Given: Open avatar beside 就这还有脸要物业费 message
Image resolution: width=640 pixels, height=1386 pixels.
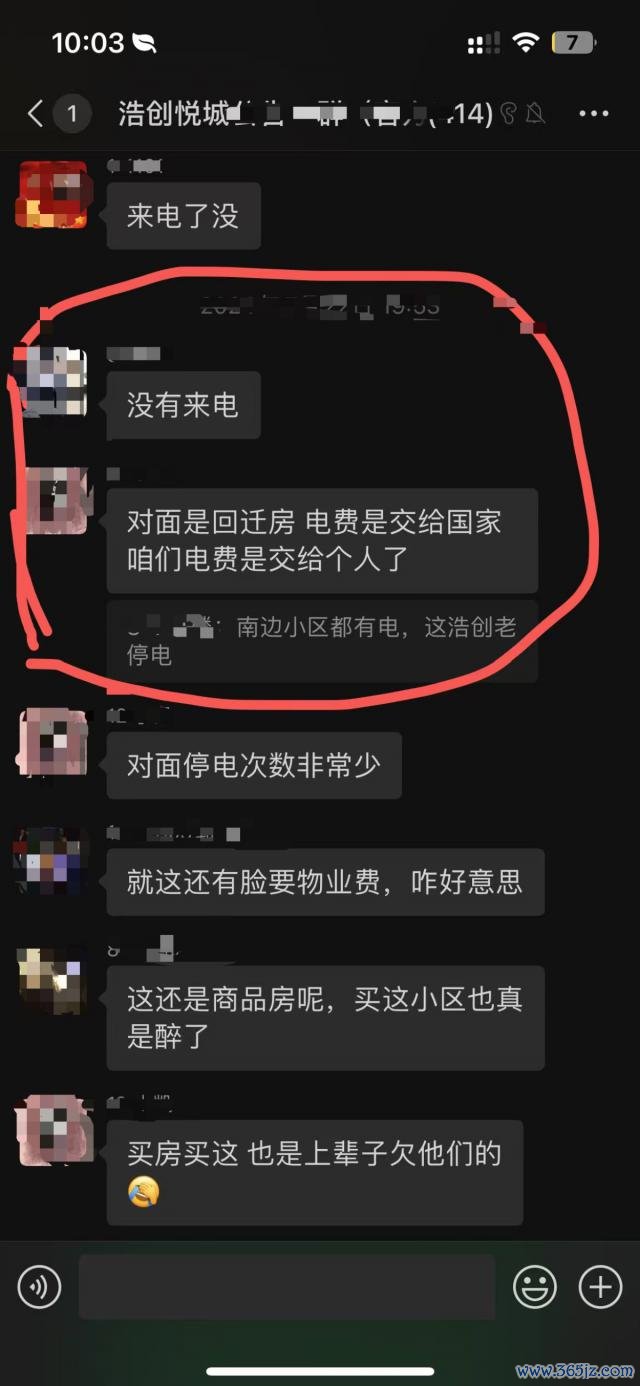Looking at the screenshot, I should coord(52,860).
